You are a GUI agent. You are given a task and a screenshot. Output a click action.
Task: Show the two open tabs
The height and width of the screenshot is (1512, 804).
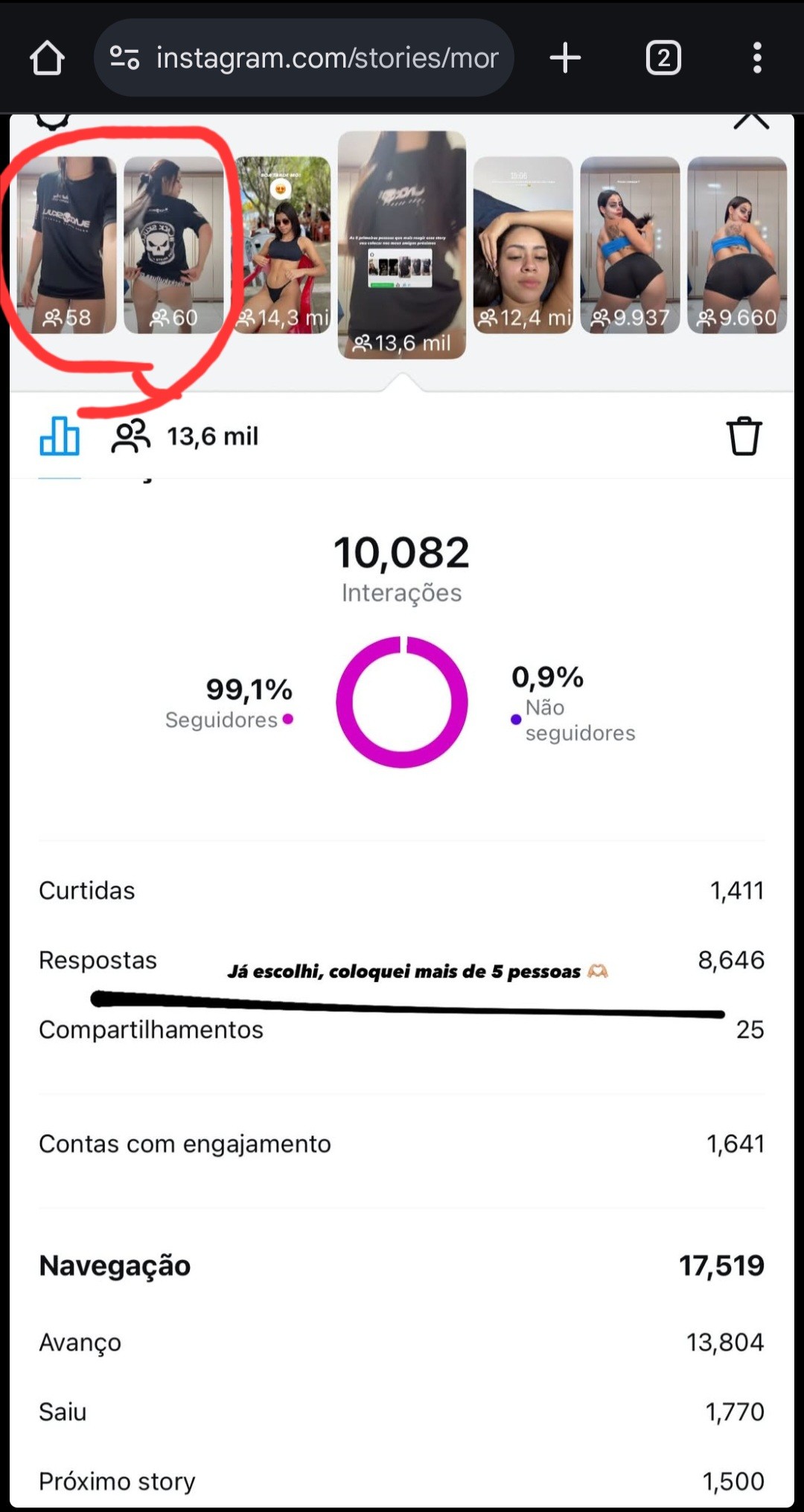pos(663,58)
